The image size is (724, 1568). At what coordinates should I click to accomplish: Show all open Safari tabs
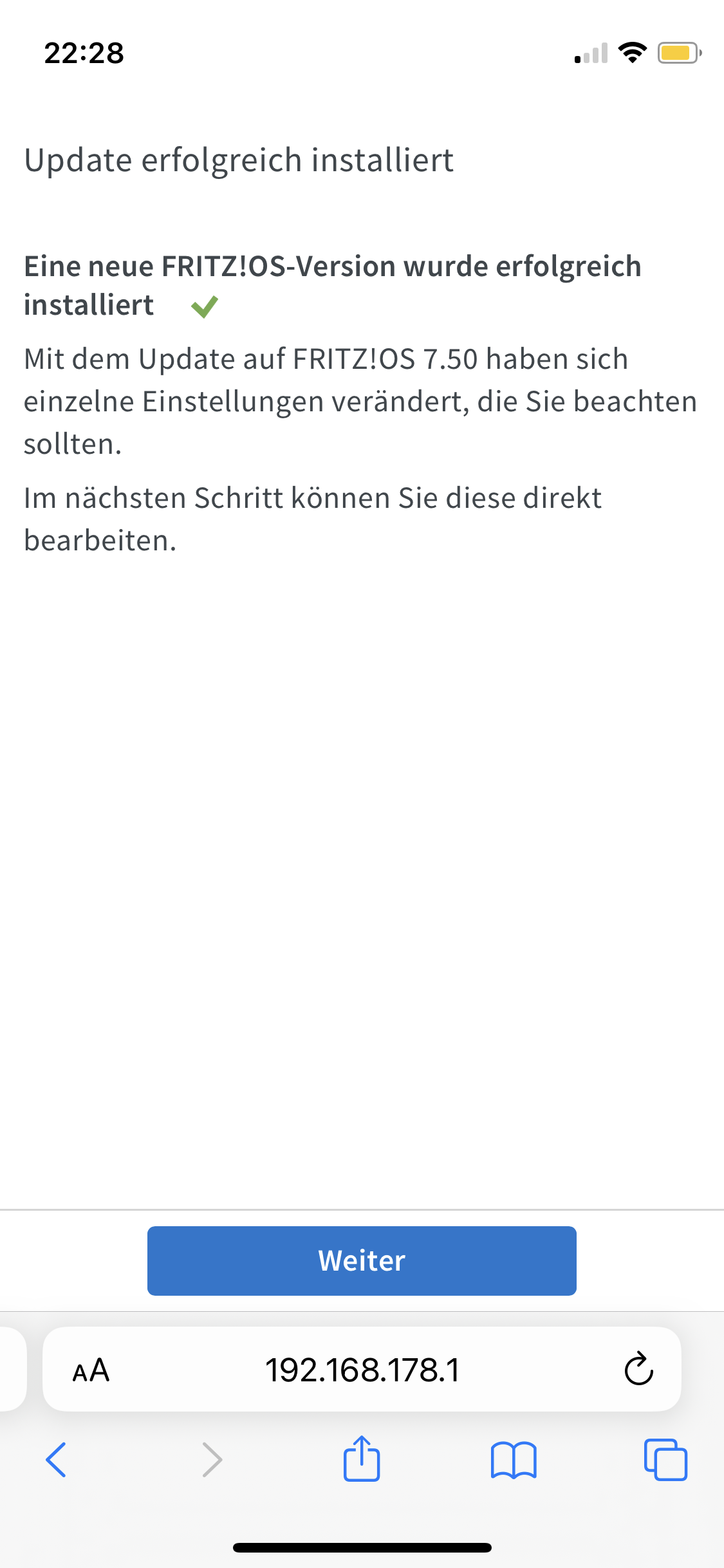pos(665,1459)
